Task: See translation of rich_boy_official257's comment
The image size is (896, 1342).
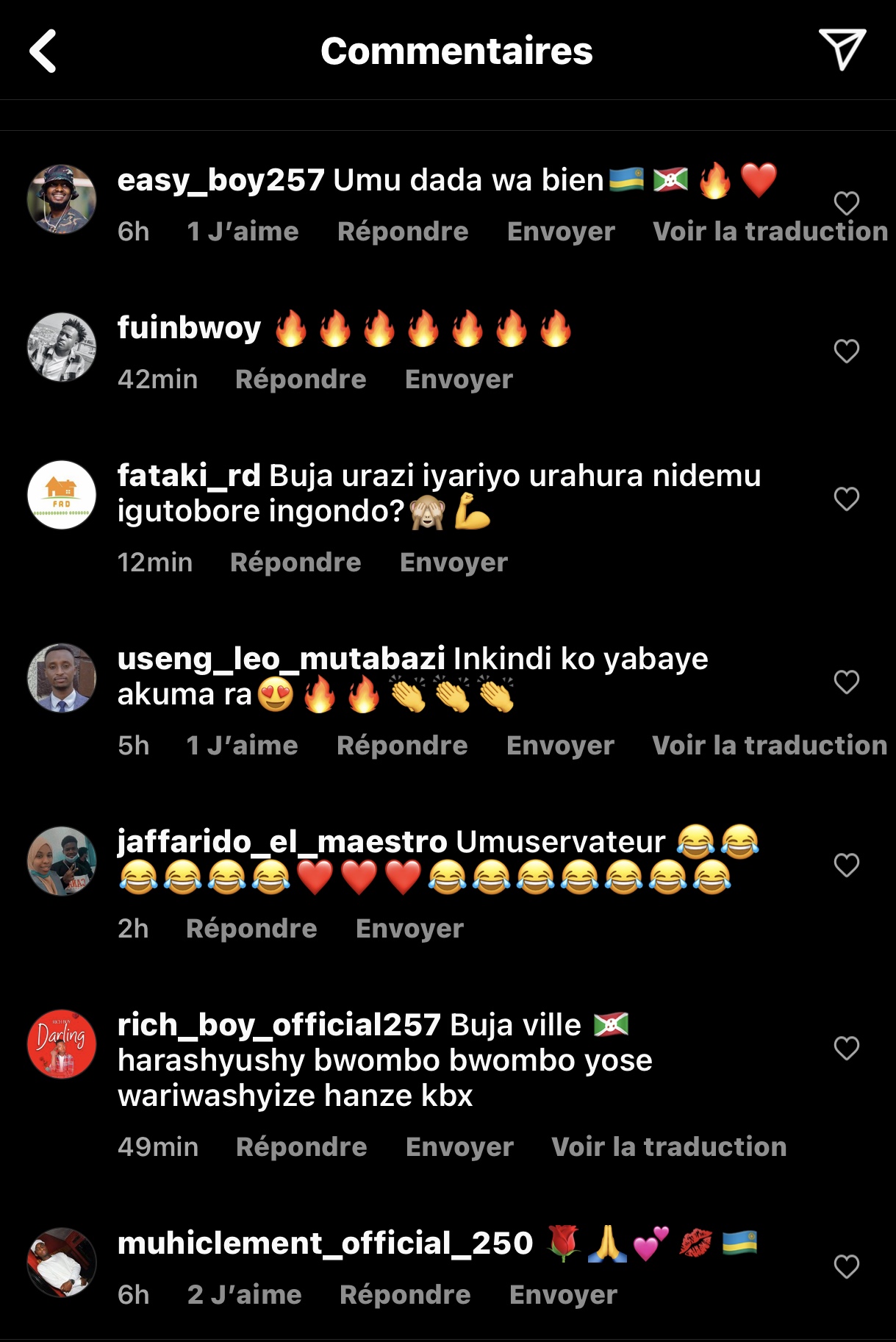Action: pyautogui.click(x=668, y=1147)
